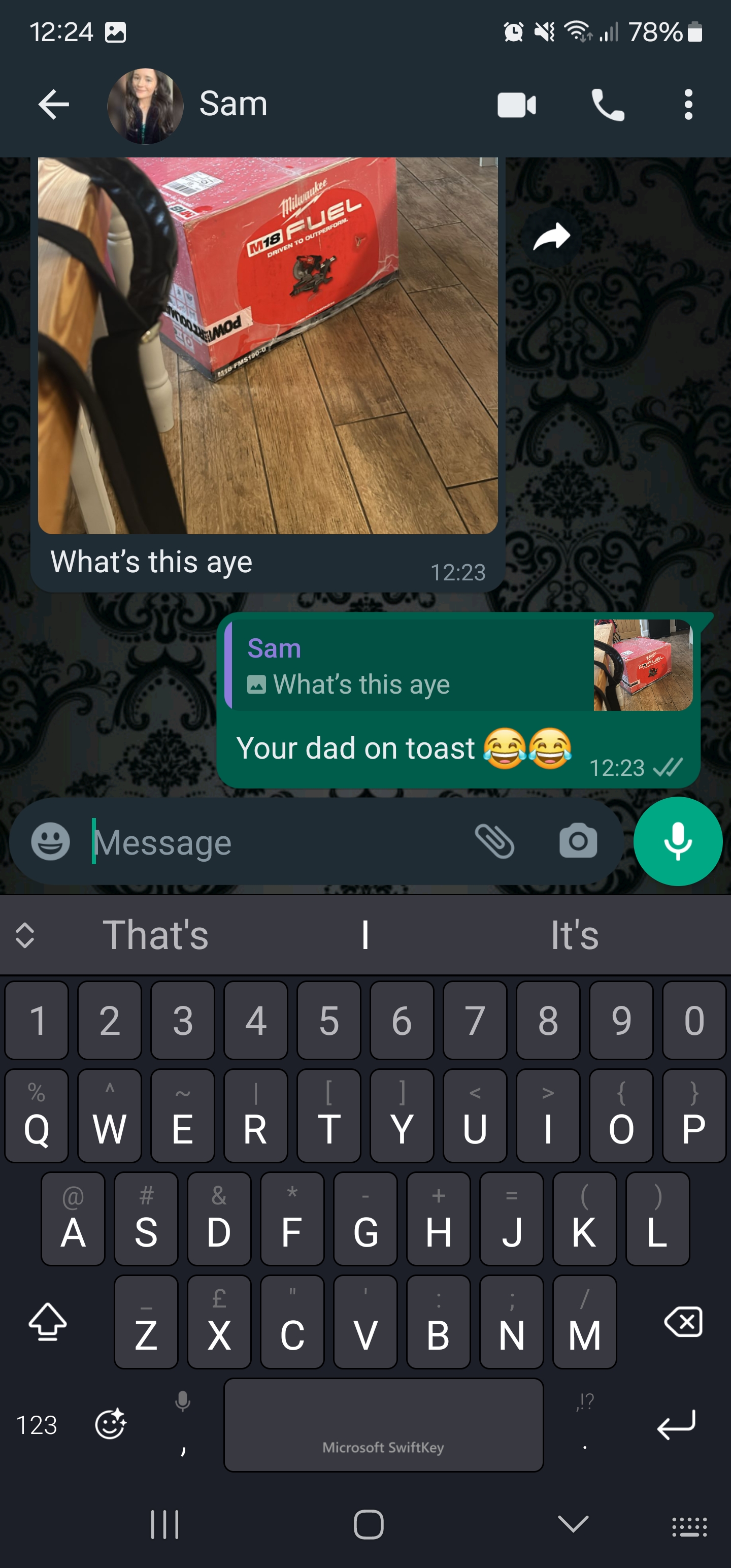Open Sam's contact profile
This screenshot has width=731, height=1568.
click(232, 104)
